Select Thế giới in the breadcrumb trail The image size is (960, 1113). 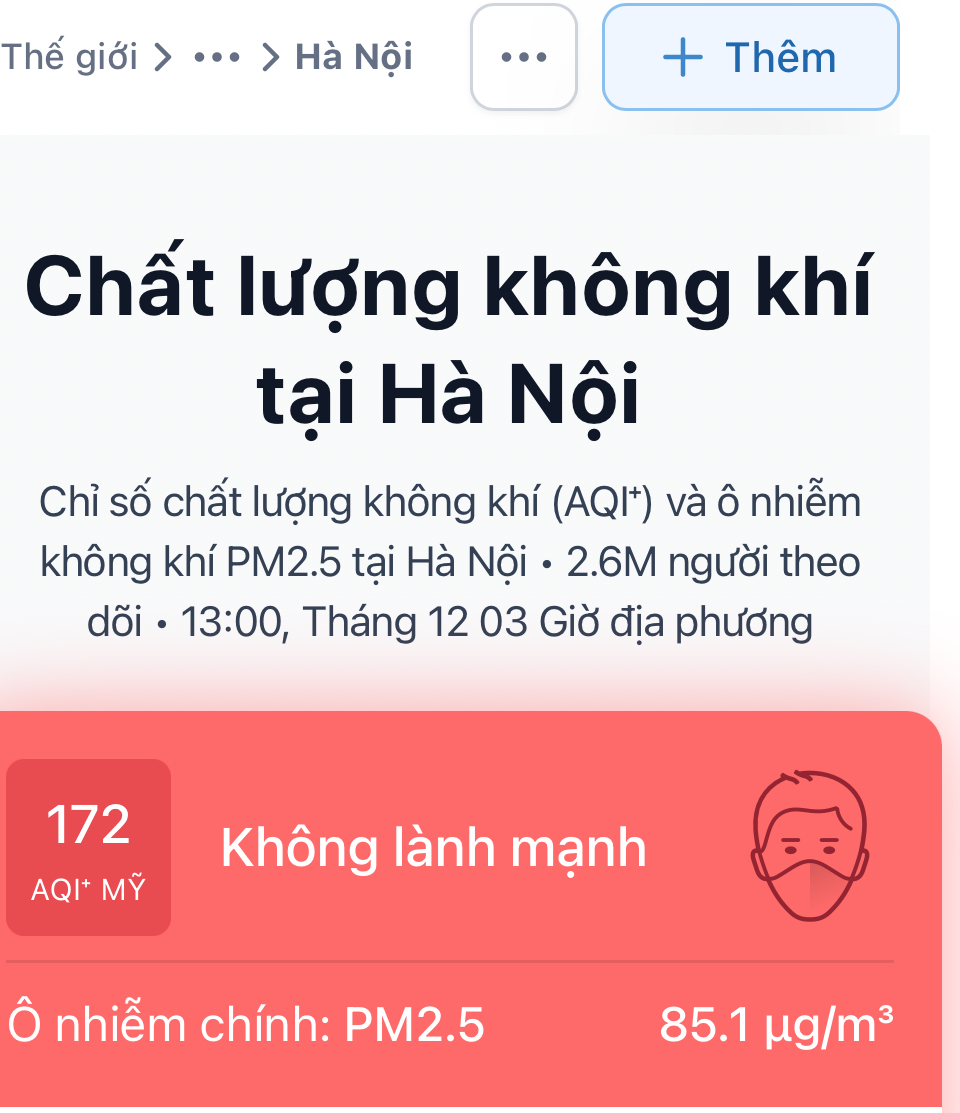coord(69,57)
